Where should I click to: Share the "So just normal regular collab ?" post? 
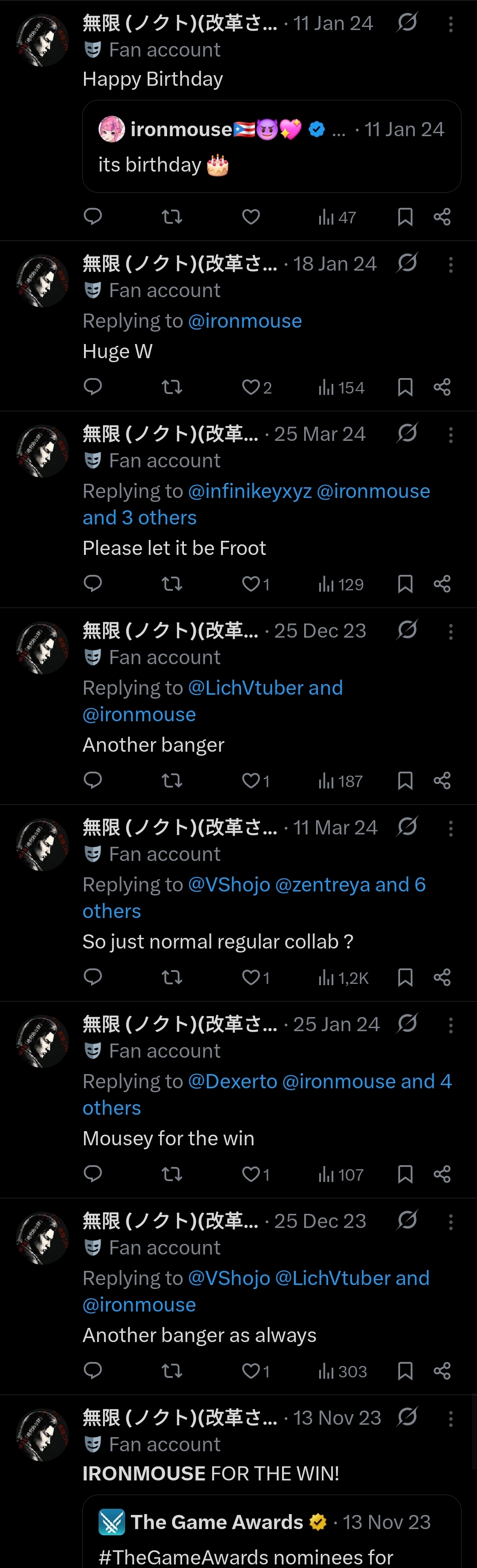[x=443, y=978]
